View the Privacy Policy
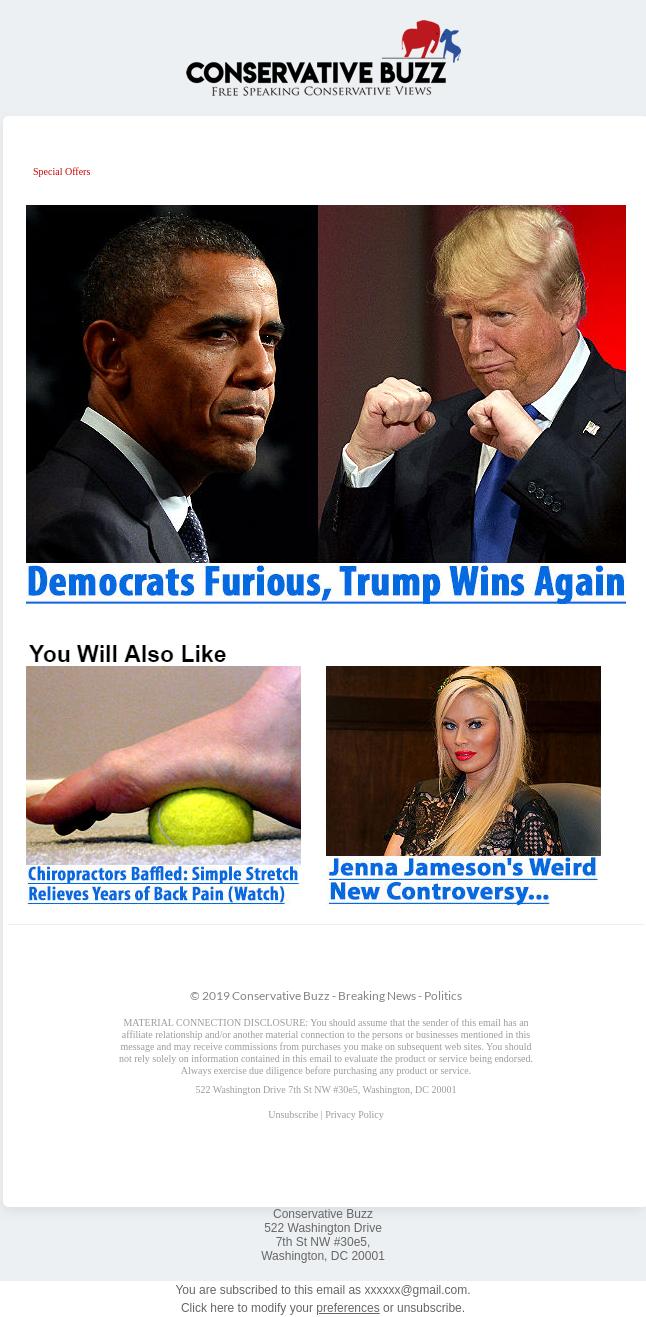The height and width of the screenshot is (1317, 646). tap(354, 1115)
